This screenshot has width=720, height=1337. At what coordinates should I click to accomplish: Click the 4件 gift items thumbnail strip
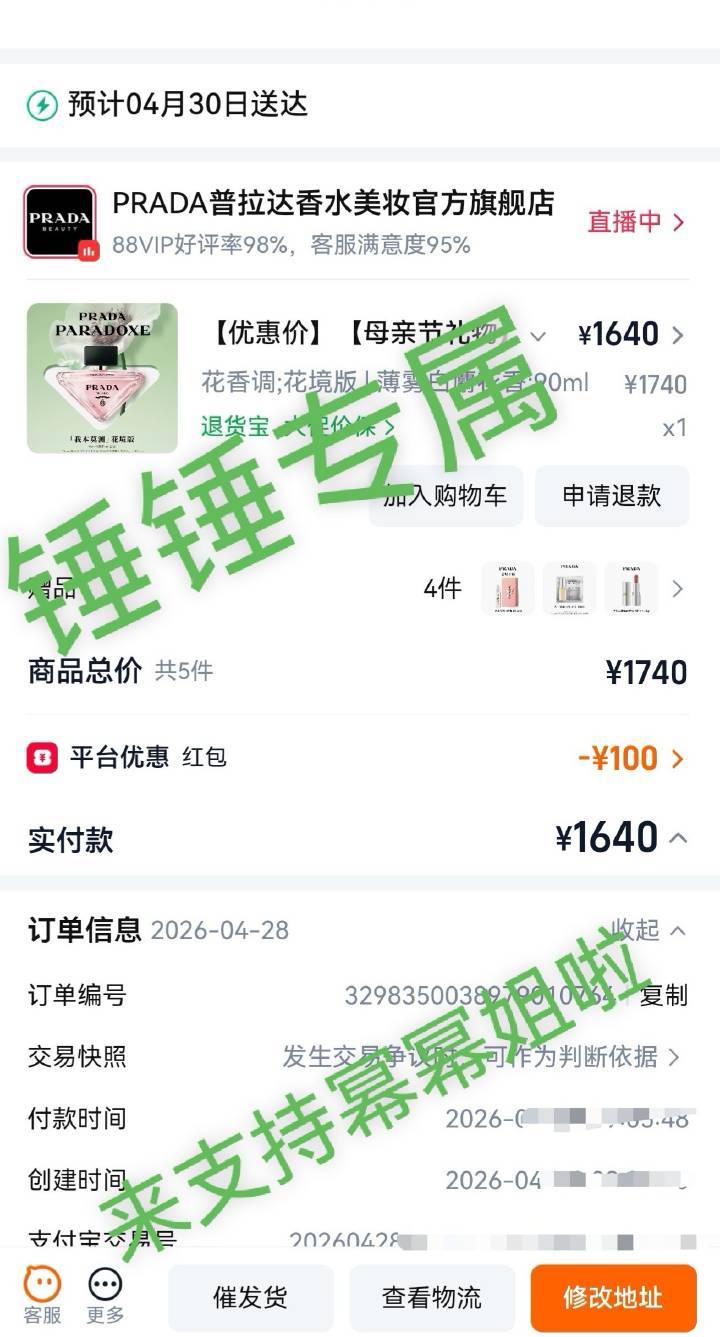point(570,589)
